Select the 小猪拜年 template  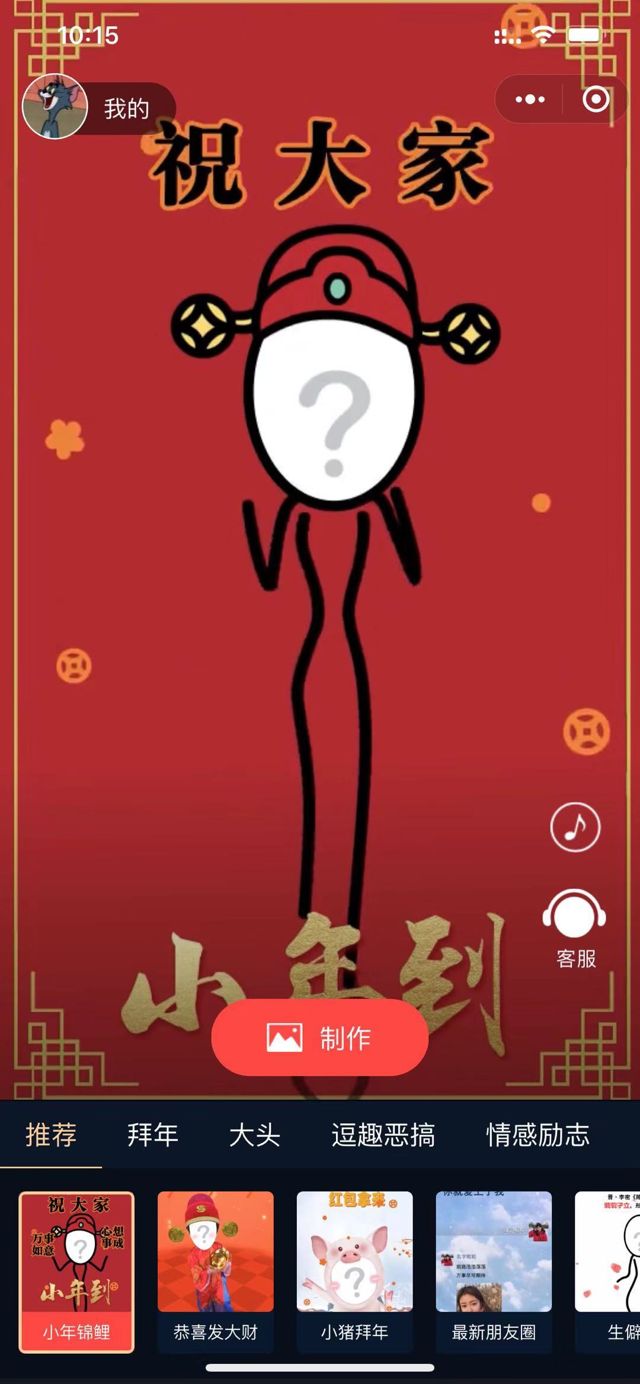[354, 1270]
